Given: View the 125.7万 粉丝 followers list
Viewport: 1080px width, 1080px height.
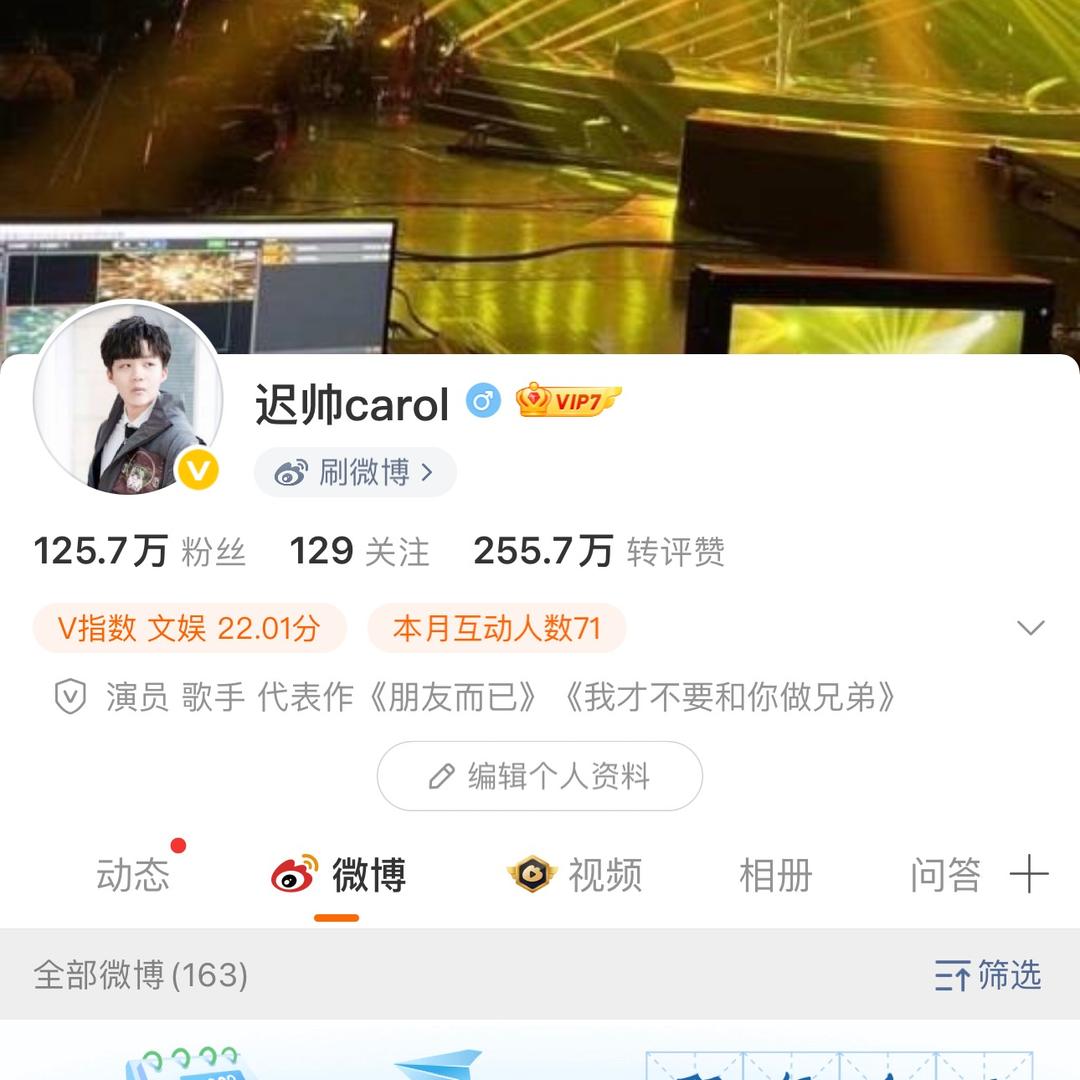Looking at the screenshot, I should [140, 551].
